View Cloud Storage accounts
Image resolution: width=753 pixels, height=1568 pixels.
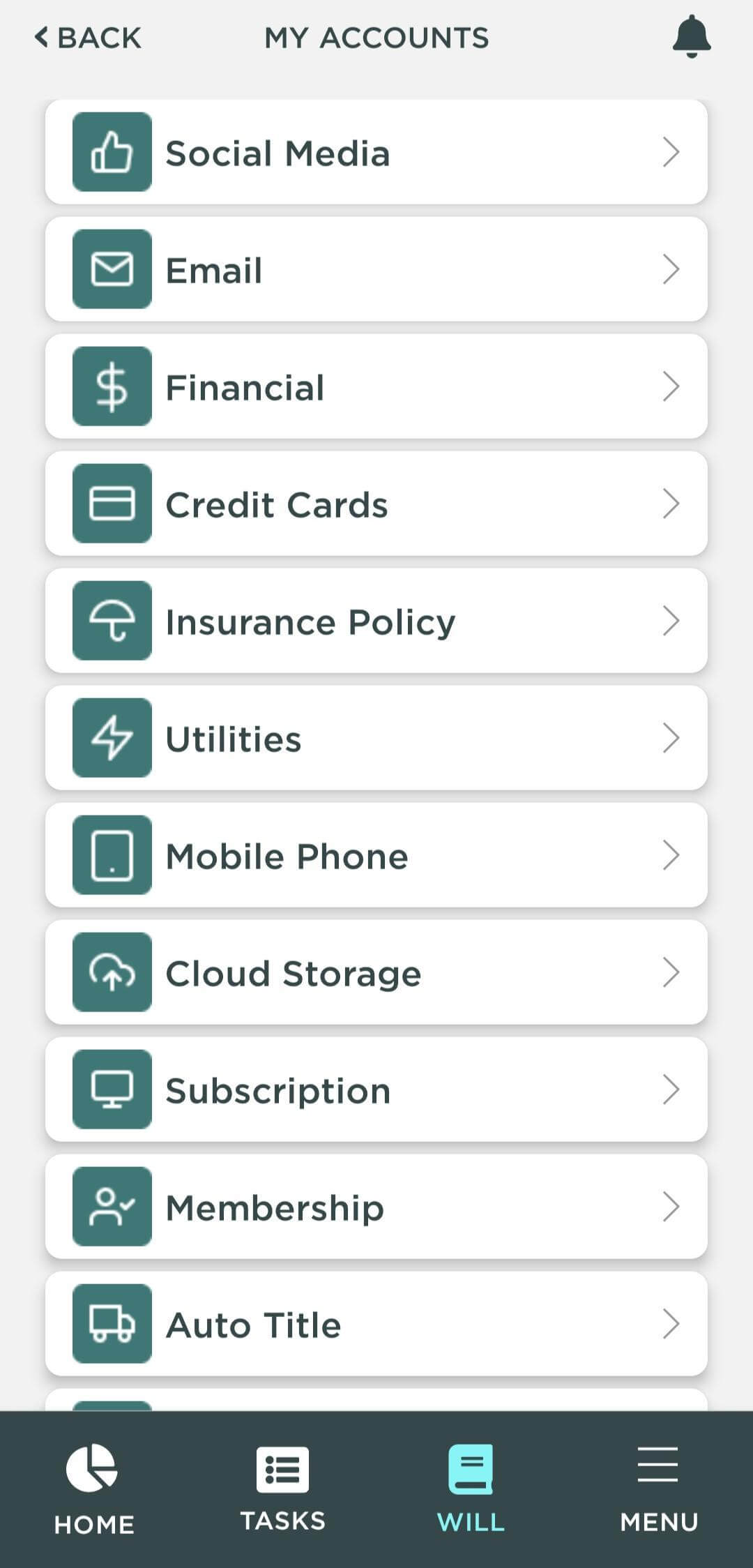(376, 972)
